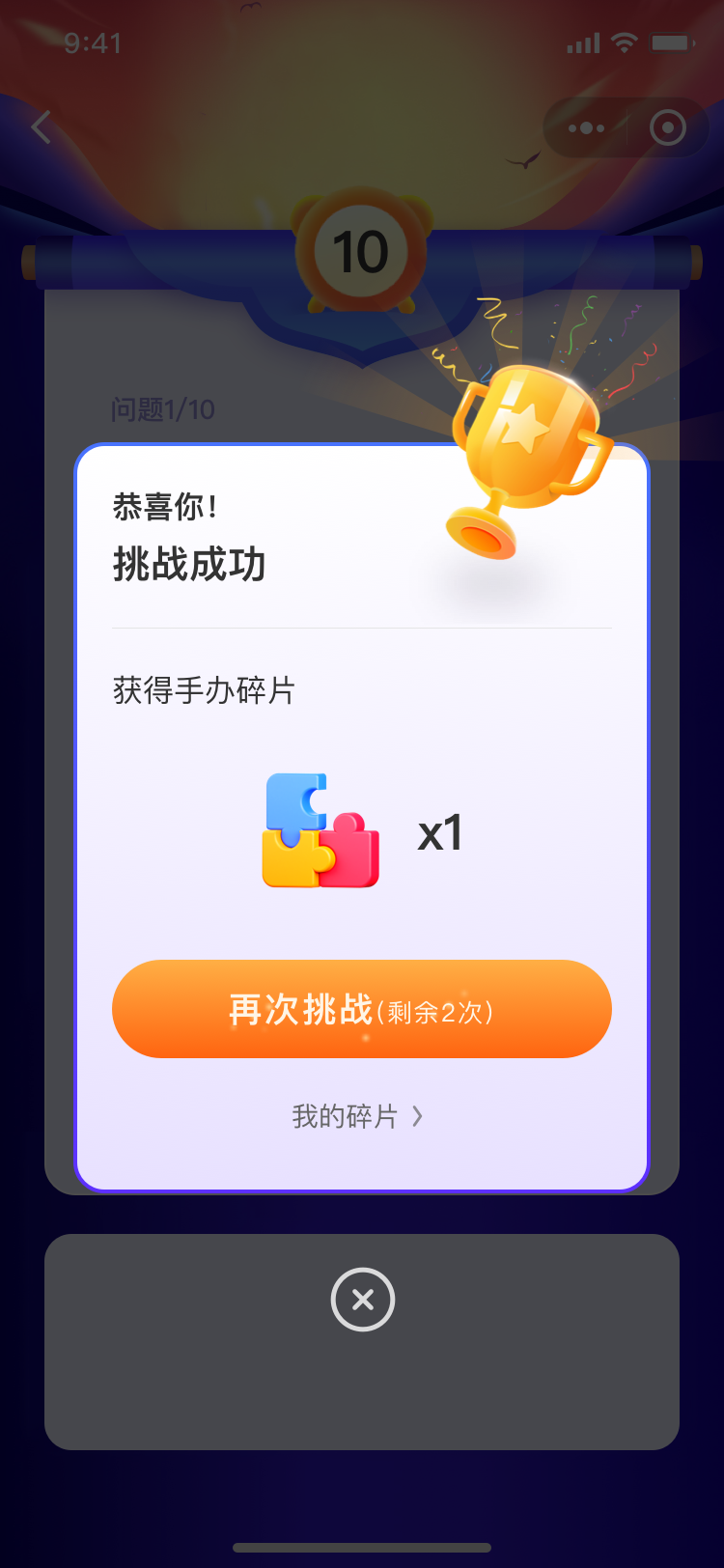724x1568 pixels.
Task: Tap 再次挑战 to challenge again
Action: pos(362,1009)
